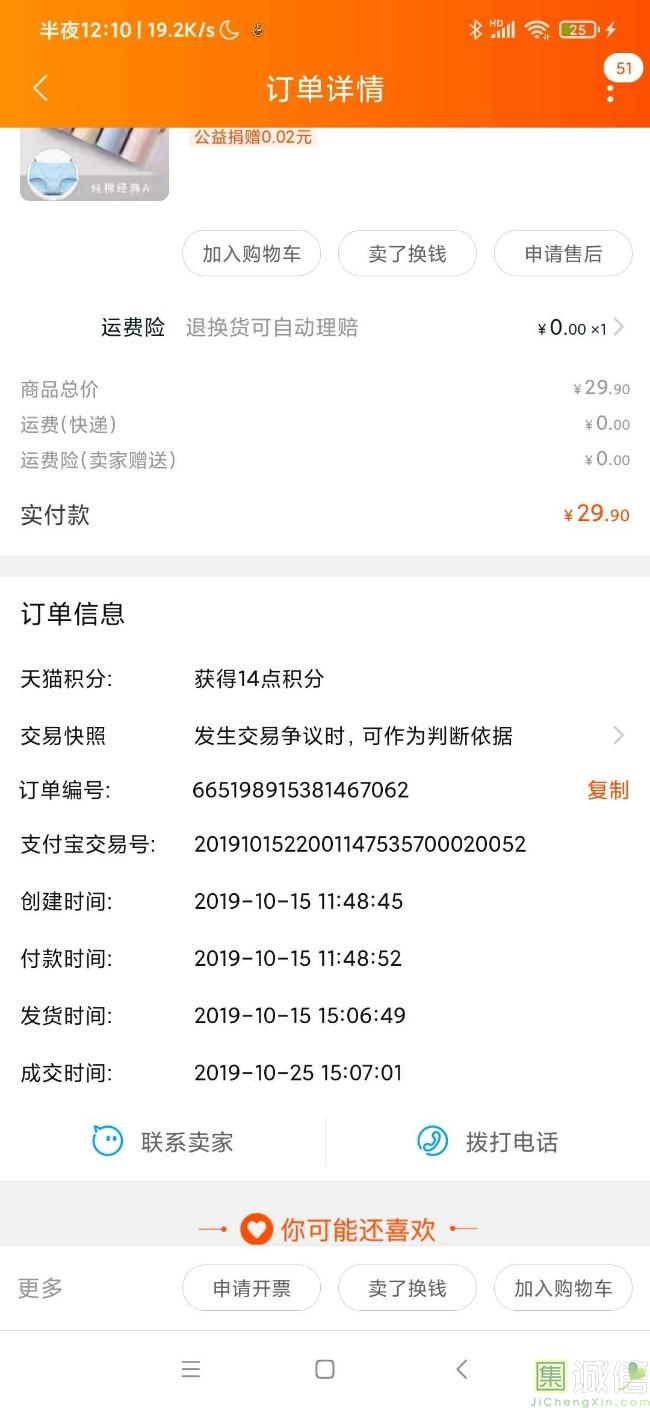The height and width of the screenshot is (1408, 650).
Task: Tap 卖了换钱 next to 申请售后
Action: pyautogui.click(x=407, y=254)
